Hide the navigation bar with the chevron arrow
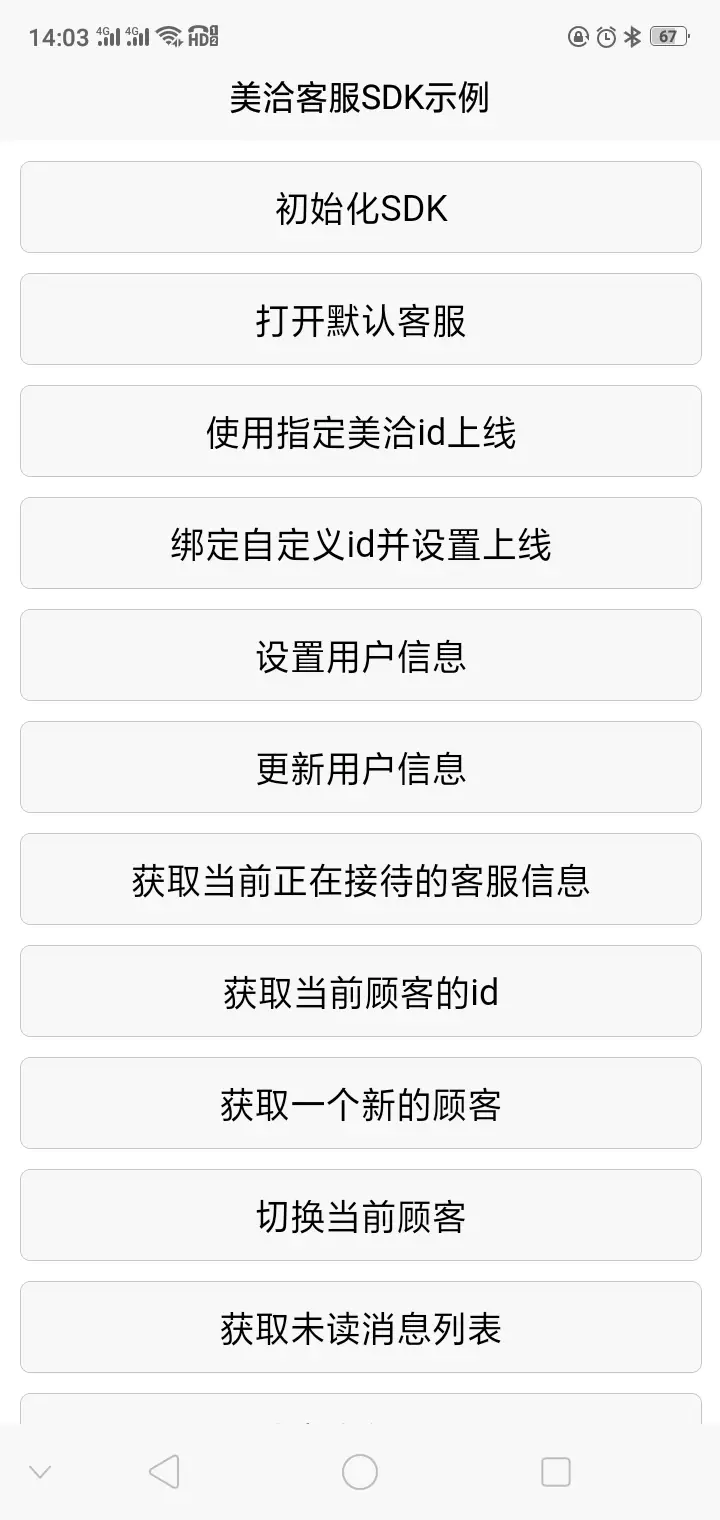Image resolution: width=720 pixels, height=1520 pixels. point(40,1471)
